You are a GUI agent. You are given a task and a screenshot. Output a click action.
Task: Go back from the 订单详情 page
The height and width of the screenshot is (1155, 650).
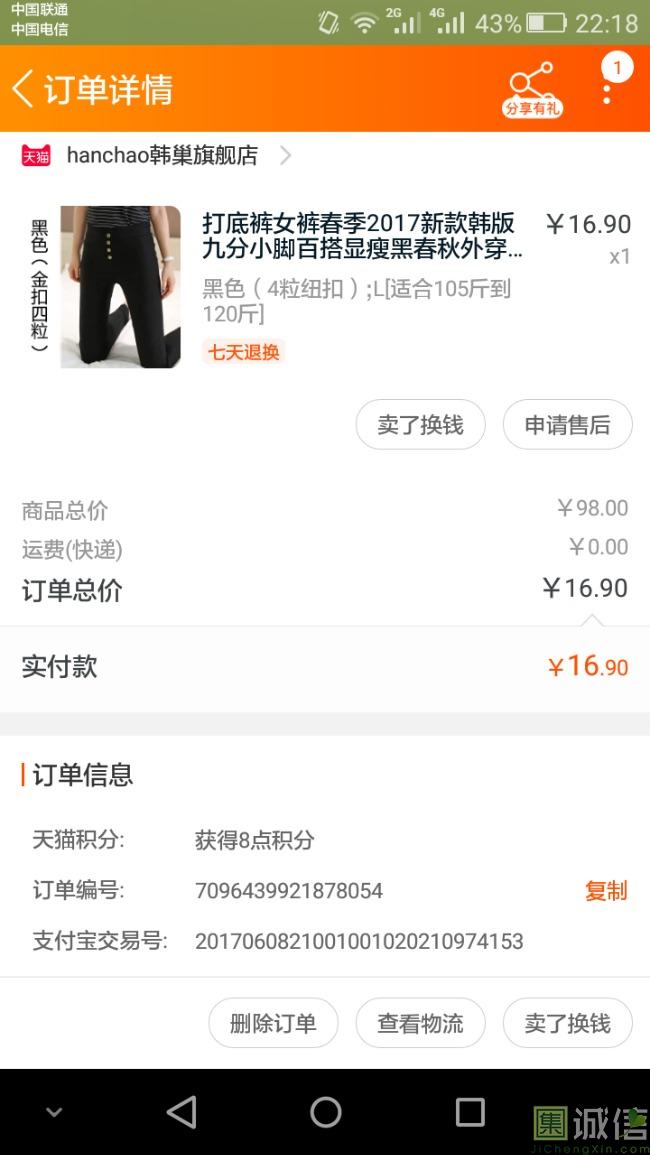click(23, 89)
